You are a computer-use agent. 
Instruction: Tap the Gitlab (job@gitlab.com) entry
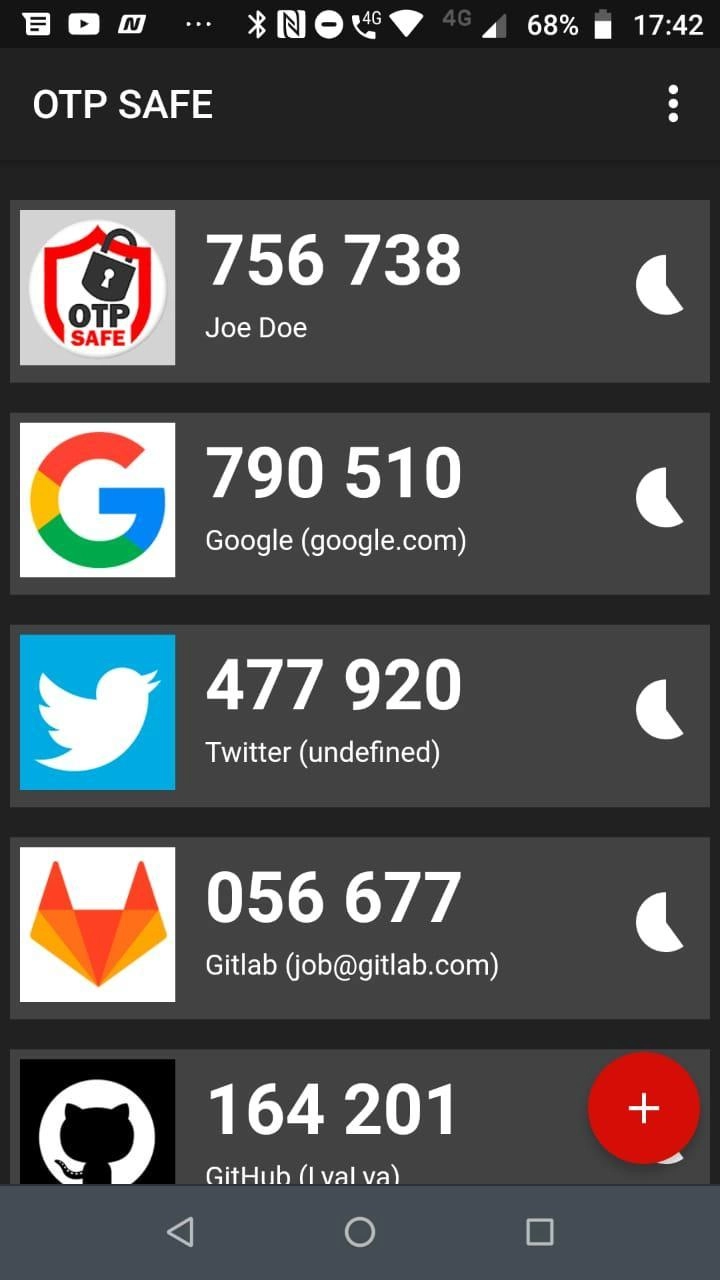click(x=360, y=928)
